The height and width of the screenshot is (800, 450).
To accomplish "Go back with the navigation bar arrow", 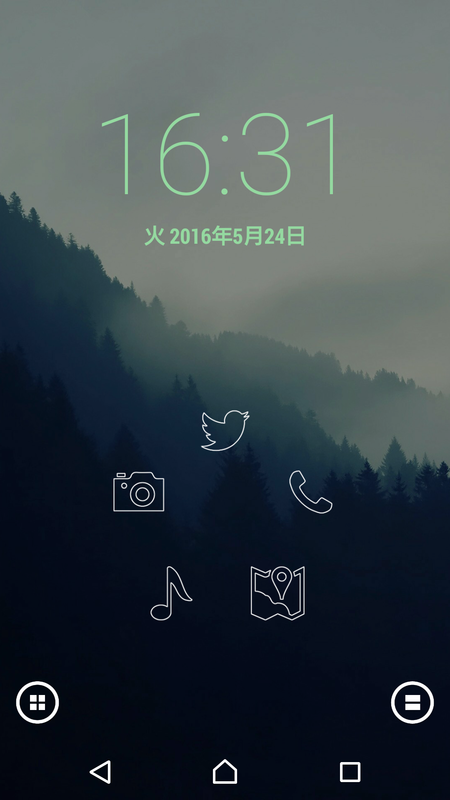I will tap(101, 772).
